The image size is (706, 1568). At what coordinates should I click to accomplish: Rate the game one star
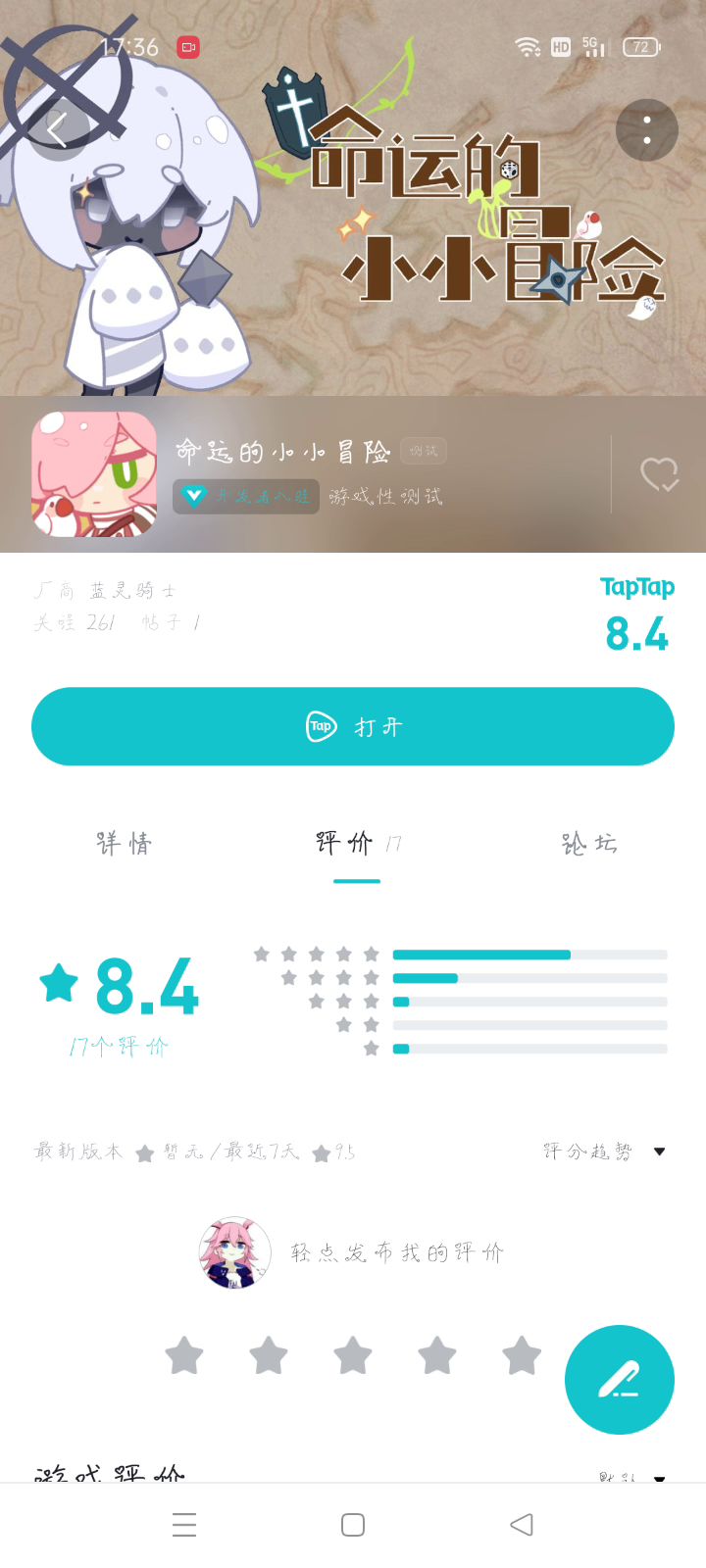coord(184,1356)
